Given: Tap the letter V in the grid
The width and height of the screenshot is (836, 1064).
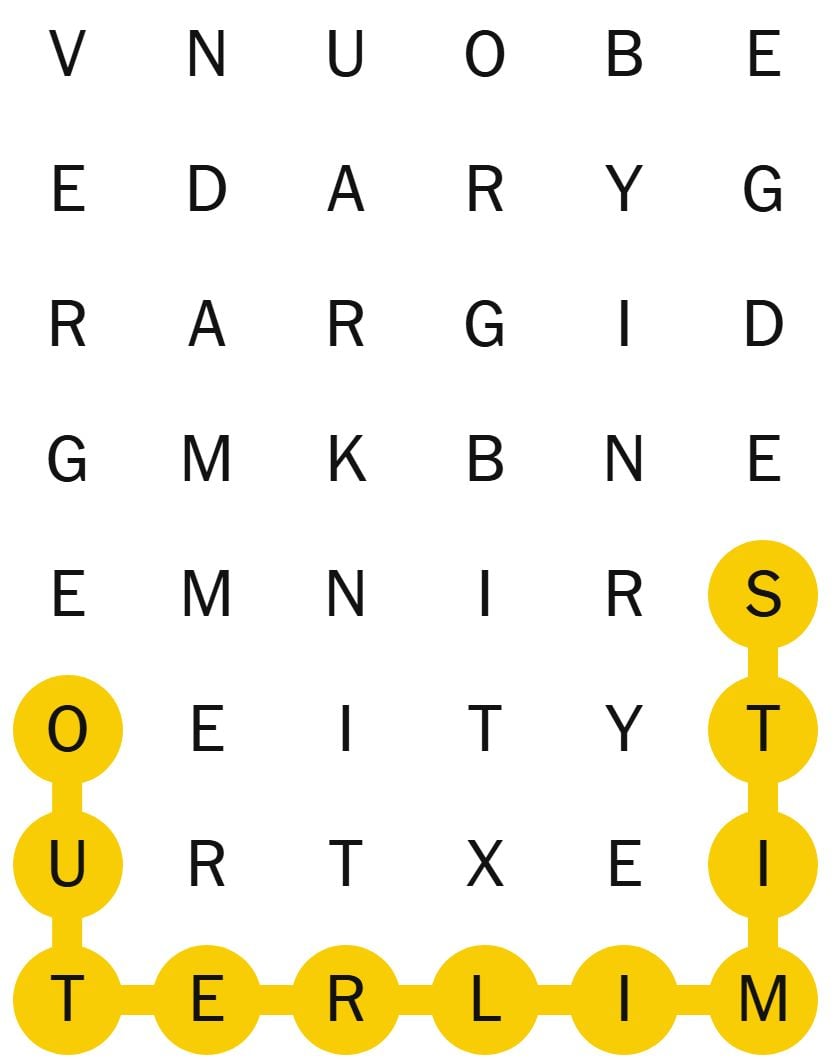Looking at the screenshot, I should (x=66, y=56).
